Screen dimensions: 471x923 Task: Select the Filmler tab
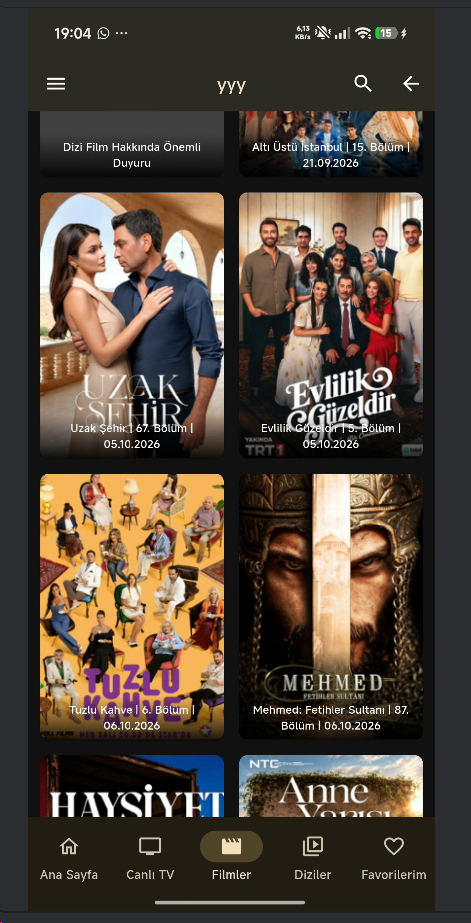(231, 859)
